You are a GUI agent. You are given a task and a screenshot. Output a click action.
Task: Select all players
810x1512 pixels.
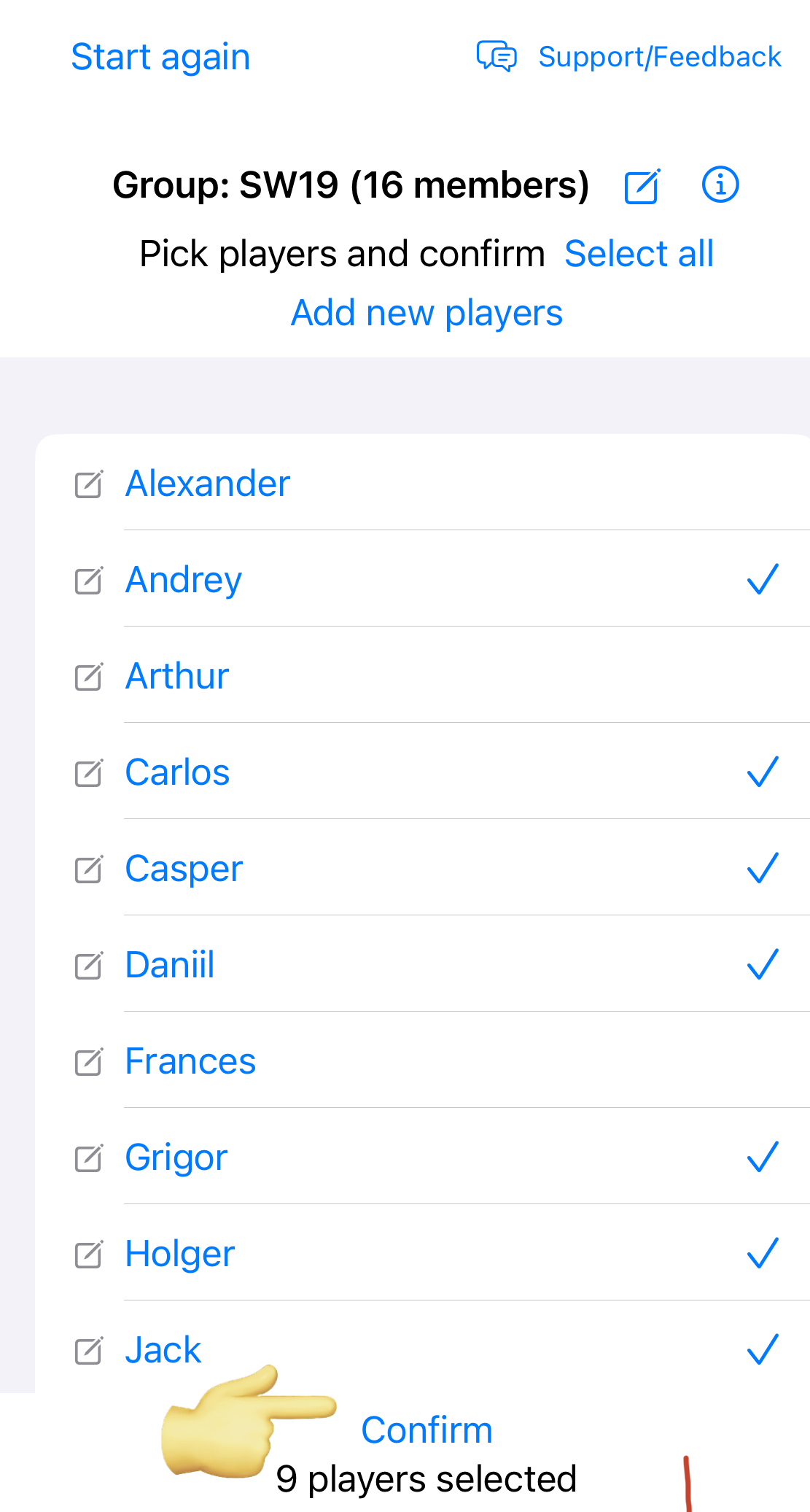(x=639, y=254)
